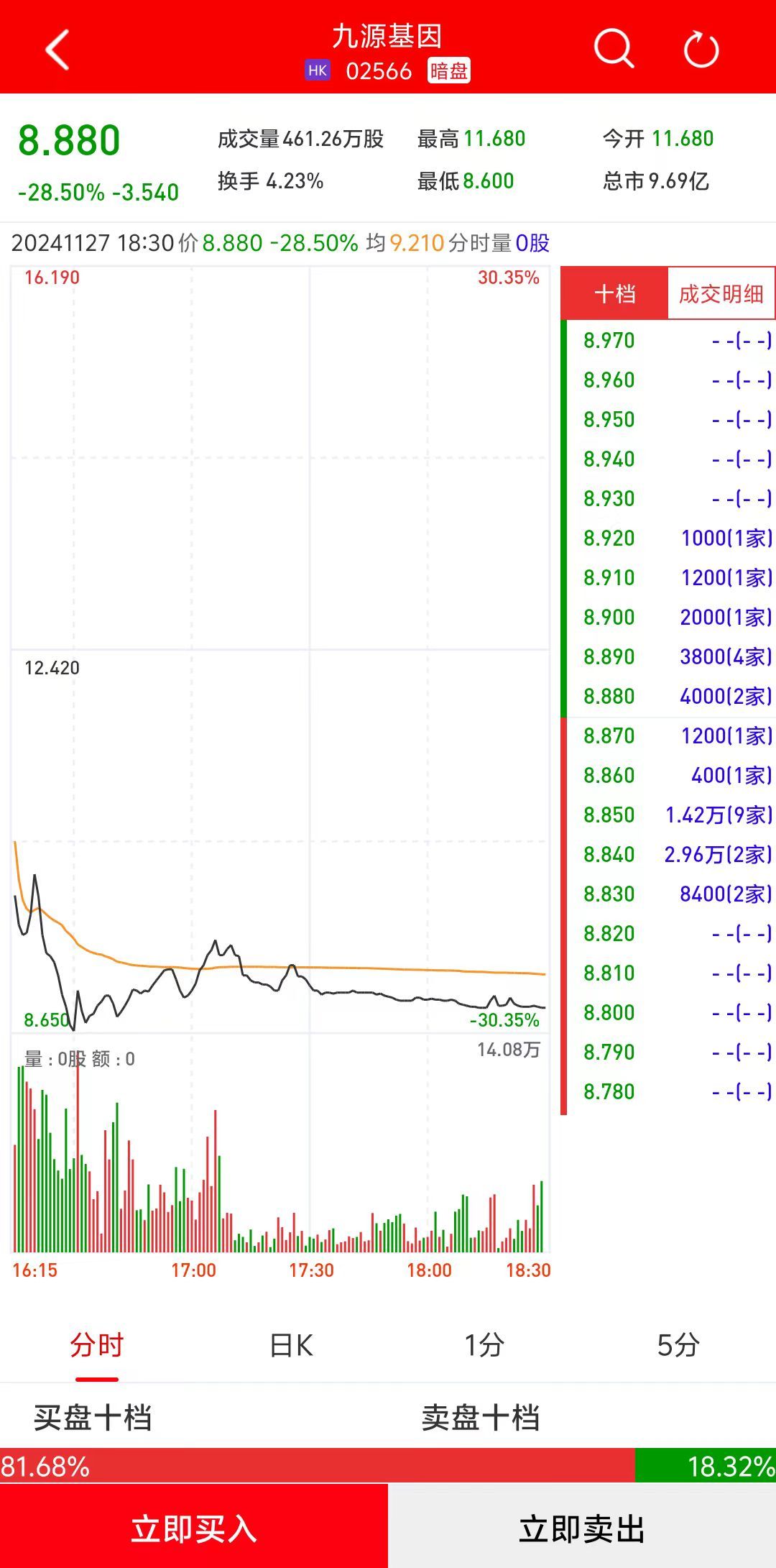This screenshot has height=1568, width=776.
Task: Show the 1分 chart
Action: point(484,1344)
